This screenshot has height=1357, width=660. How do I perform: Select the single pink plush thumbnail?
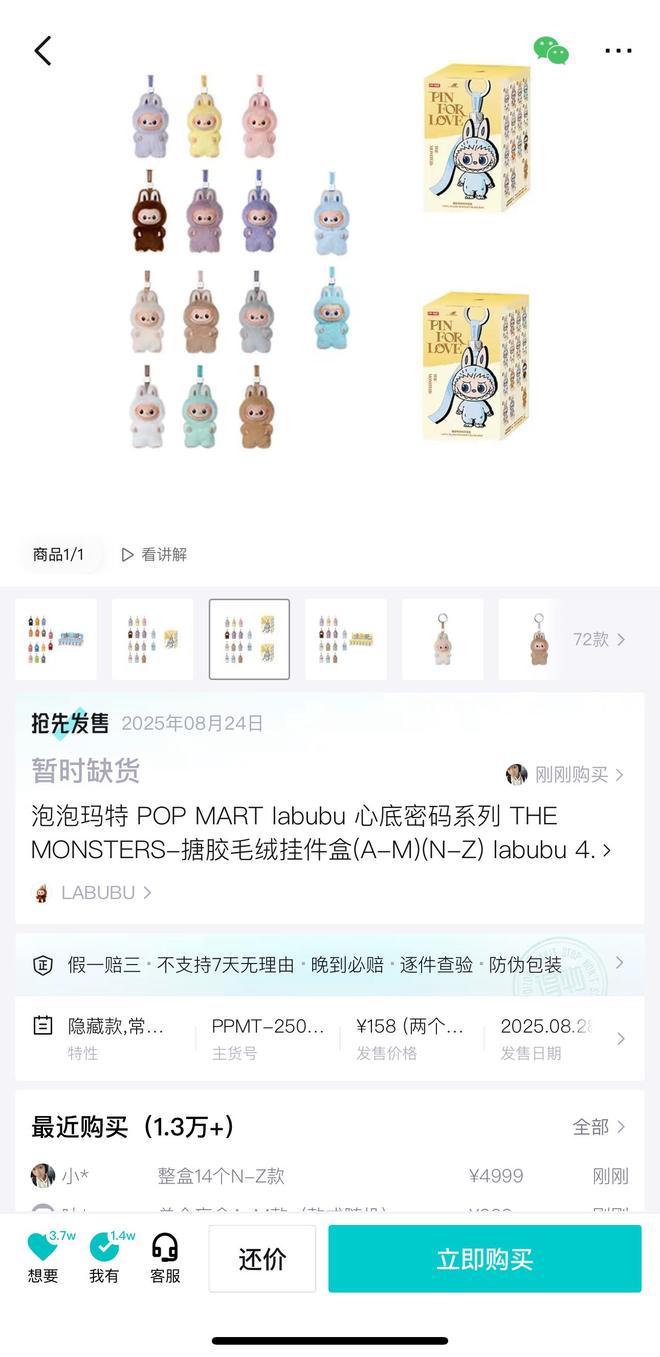(x=442, y=640)
